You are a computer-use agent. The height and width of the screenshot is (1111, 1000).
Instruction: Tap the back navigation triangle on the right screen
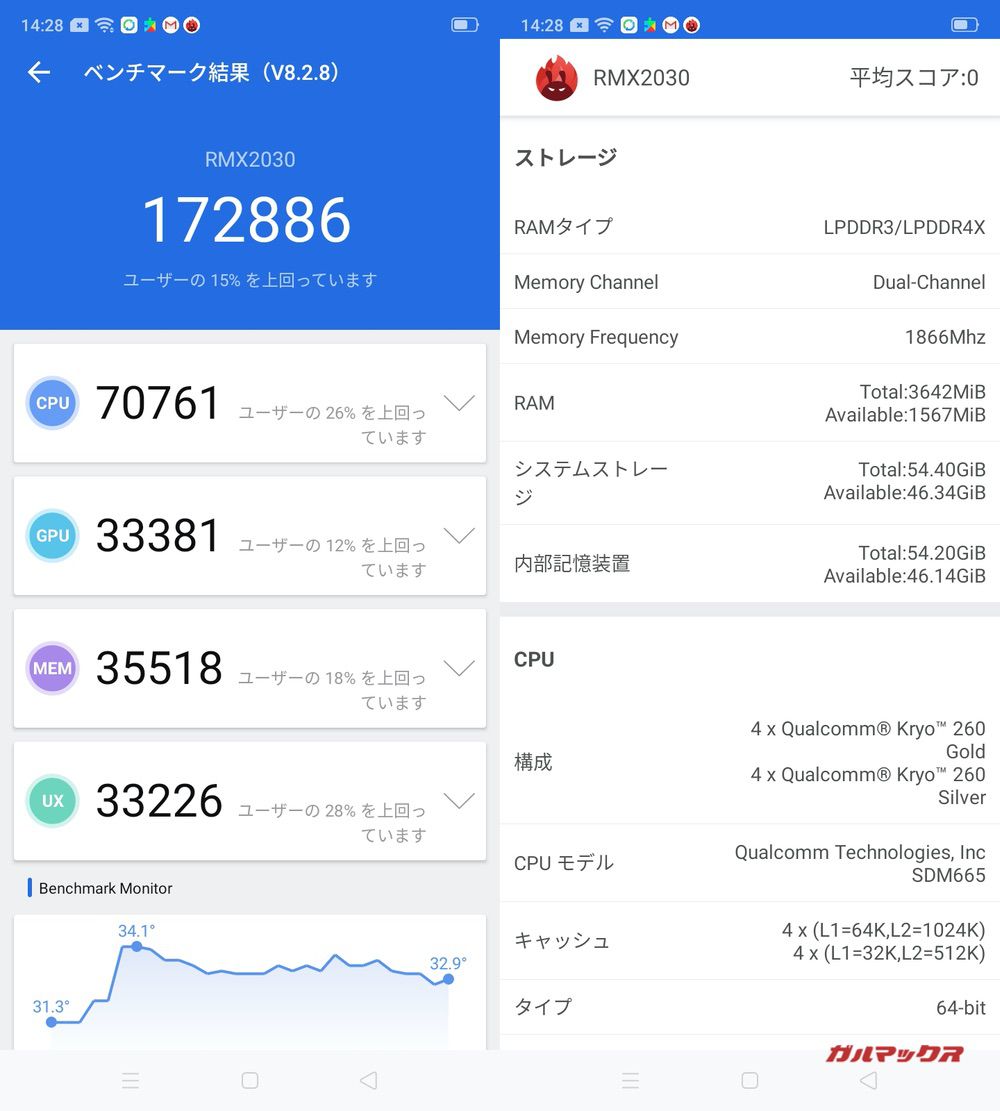[868, 1081]
